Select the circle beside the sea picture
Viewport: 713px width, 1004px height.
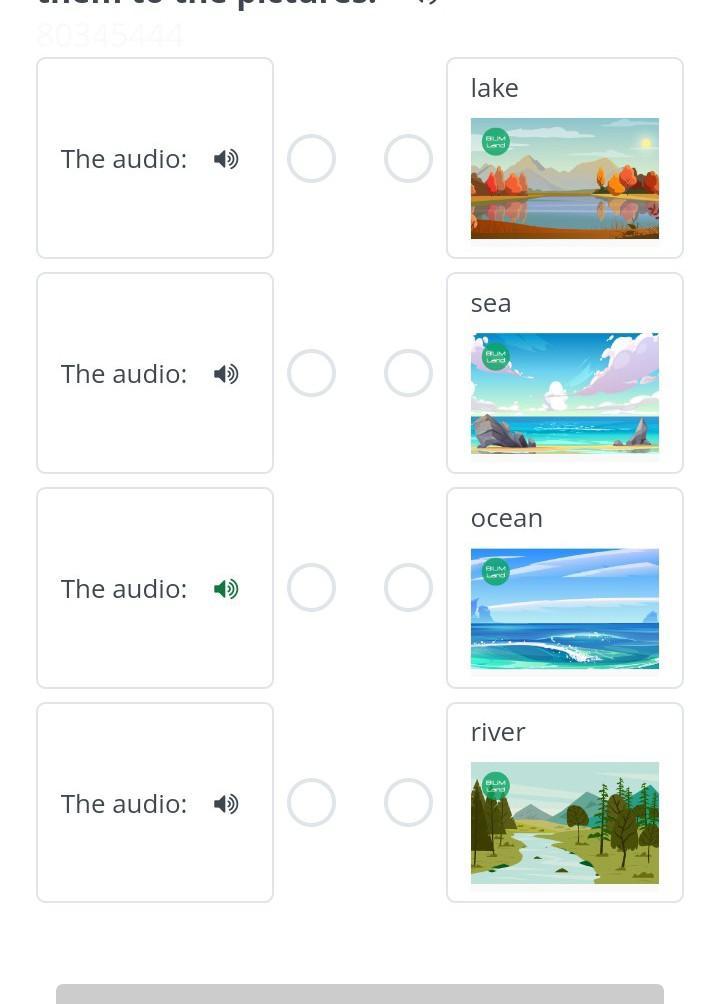click(408, 373)
